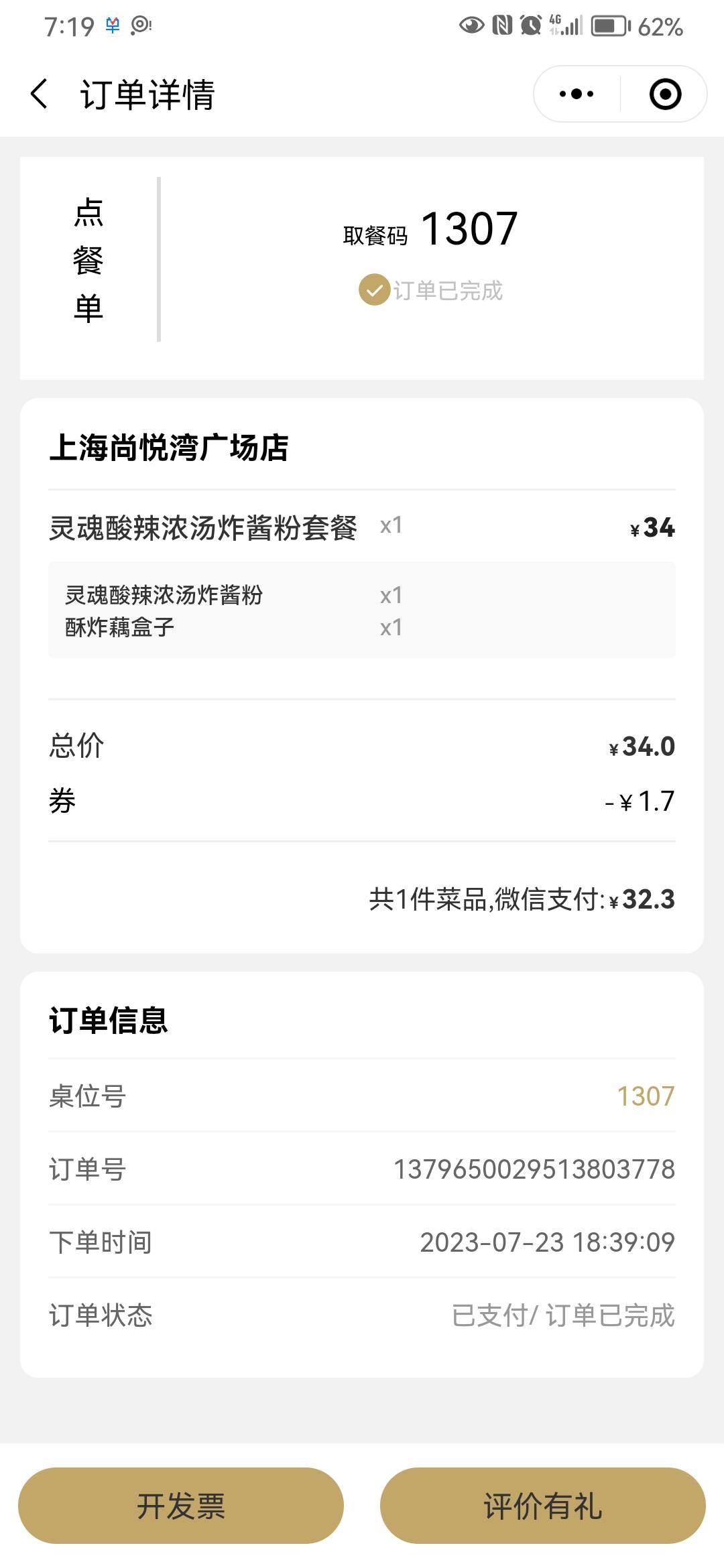Open the mini program three-dot menu
The width and height of the screenshot is (724, 1568).
click(x=577, y=94)
